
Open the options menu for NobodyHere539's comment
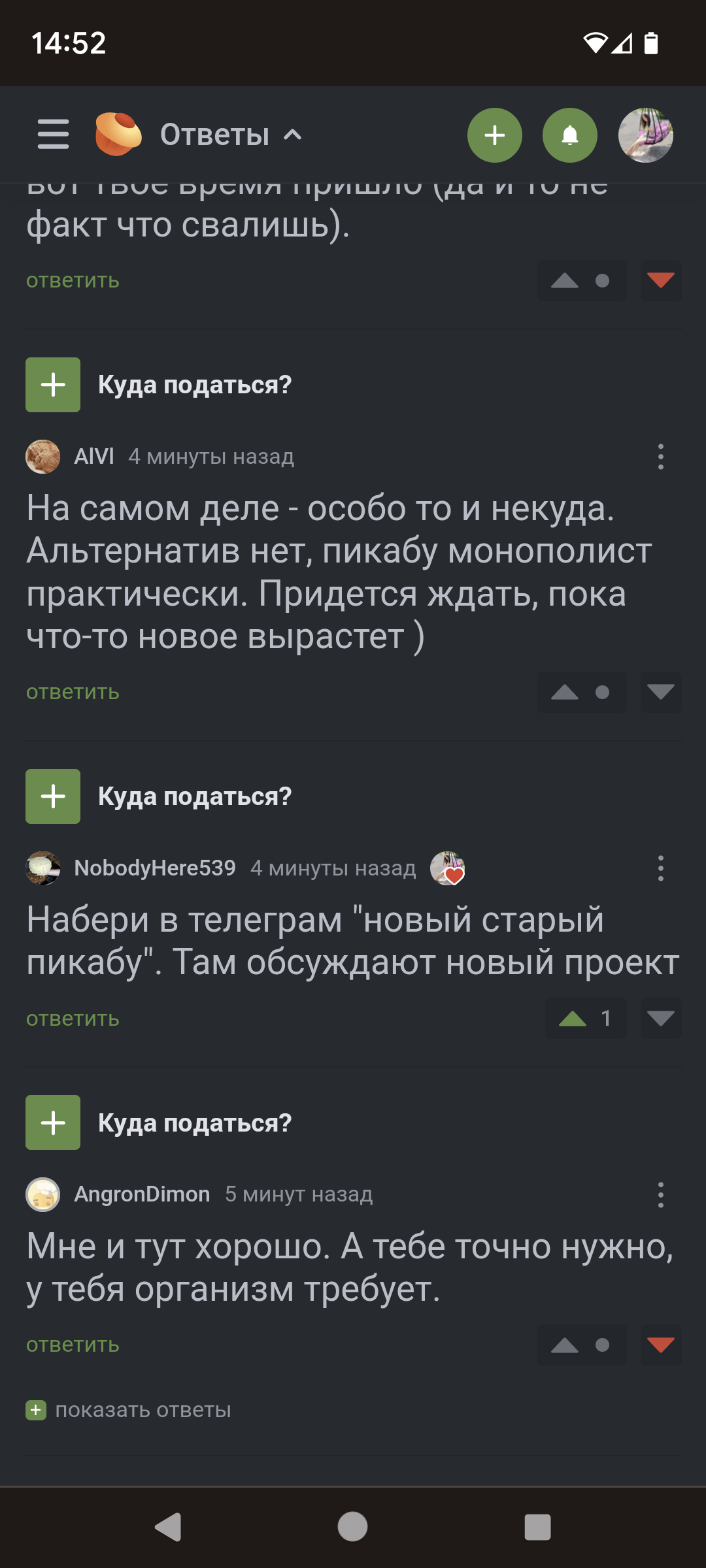[x=660, y=868]
